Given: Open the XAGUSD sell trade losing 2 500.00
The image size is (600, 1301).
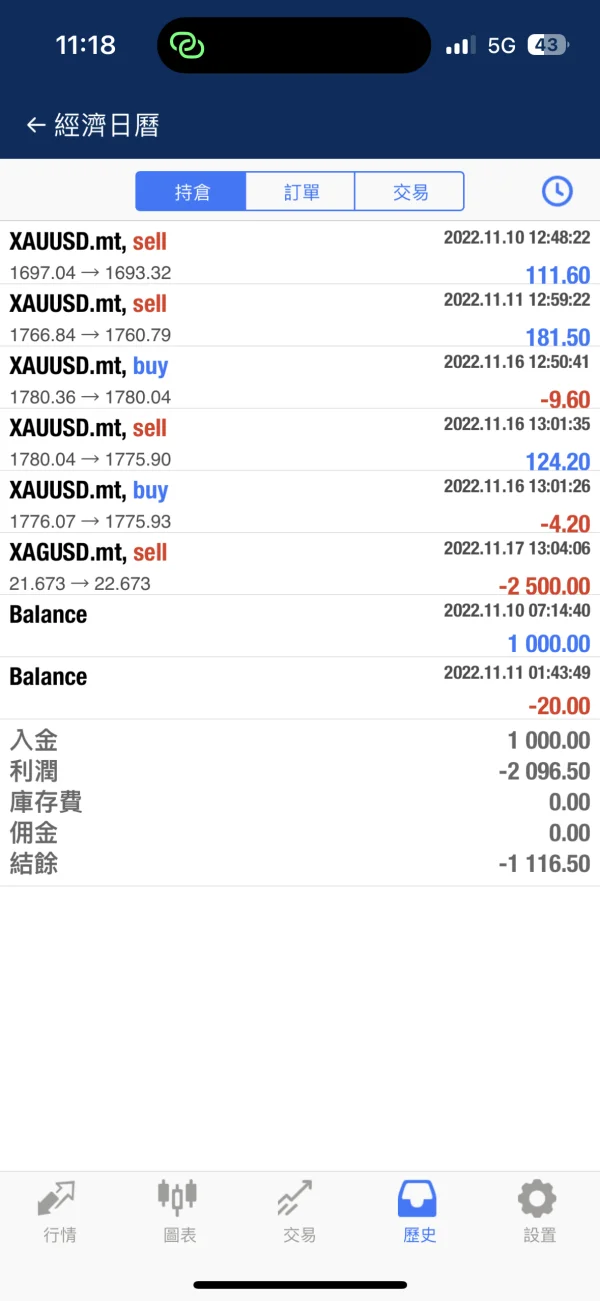Looking at the screenshot, I should 300,564.
